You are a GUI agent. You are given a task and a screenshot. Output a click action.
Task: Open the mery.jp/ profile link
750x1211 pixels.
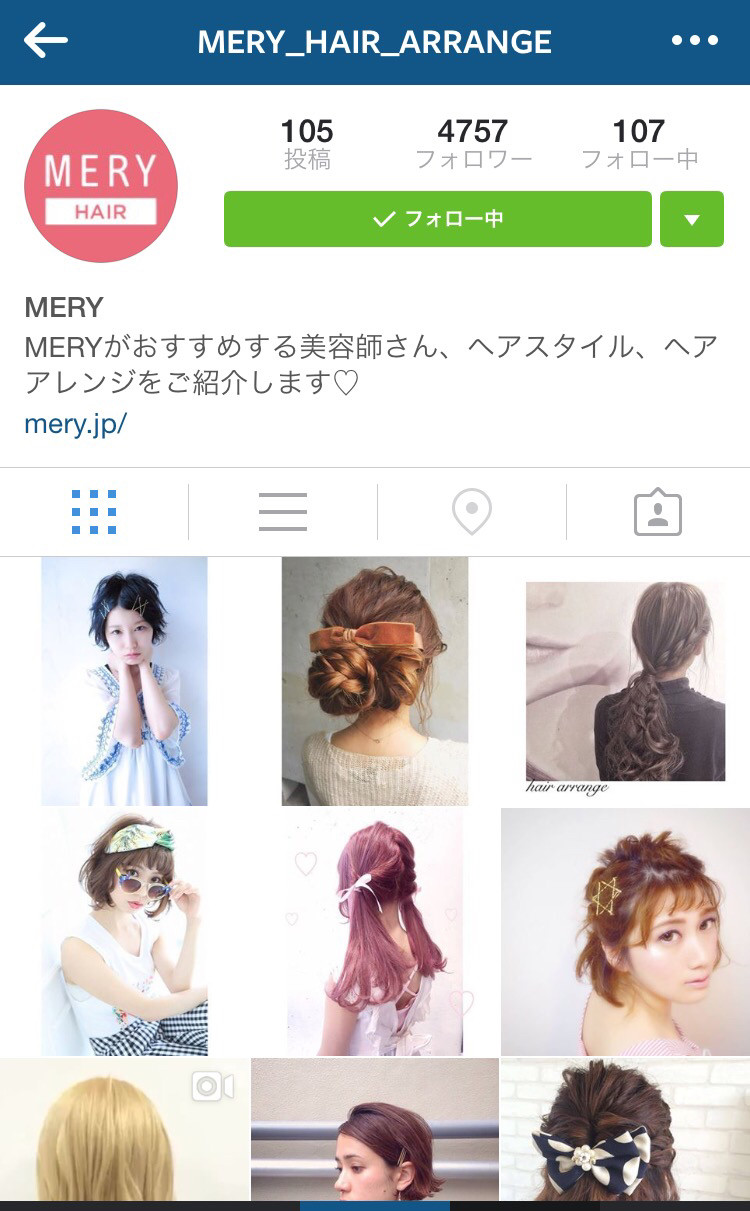click(76, 424)
